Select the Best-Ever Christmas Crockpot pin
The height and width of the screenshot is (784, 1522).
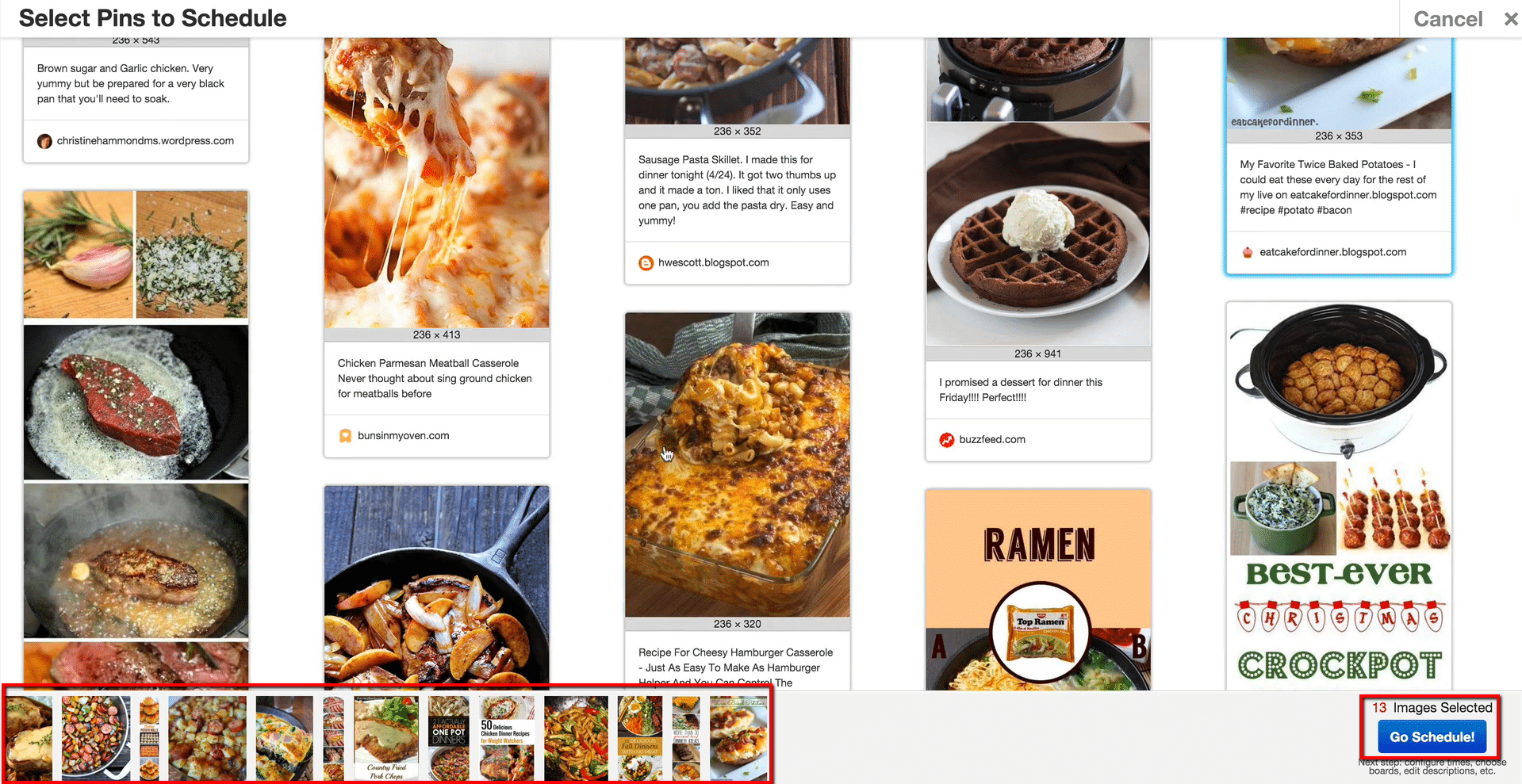(x=1339, y=491)
